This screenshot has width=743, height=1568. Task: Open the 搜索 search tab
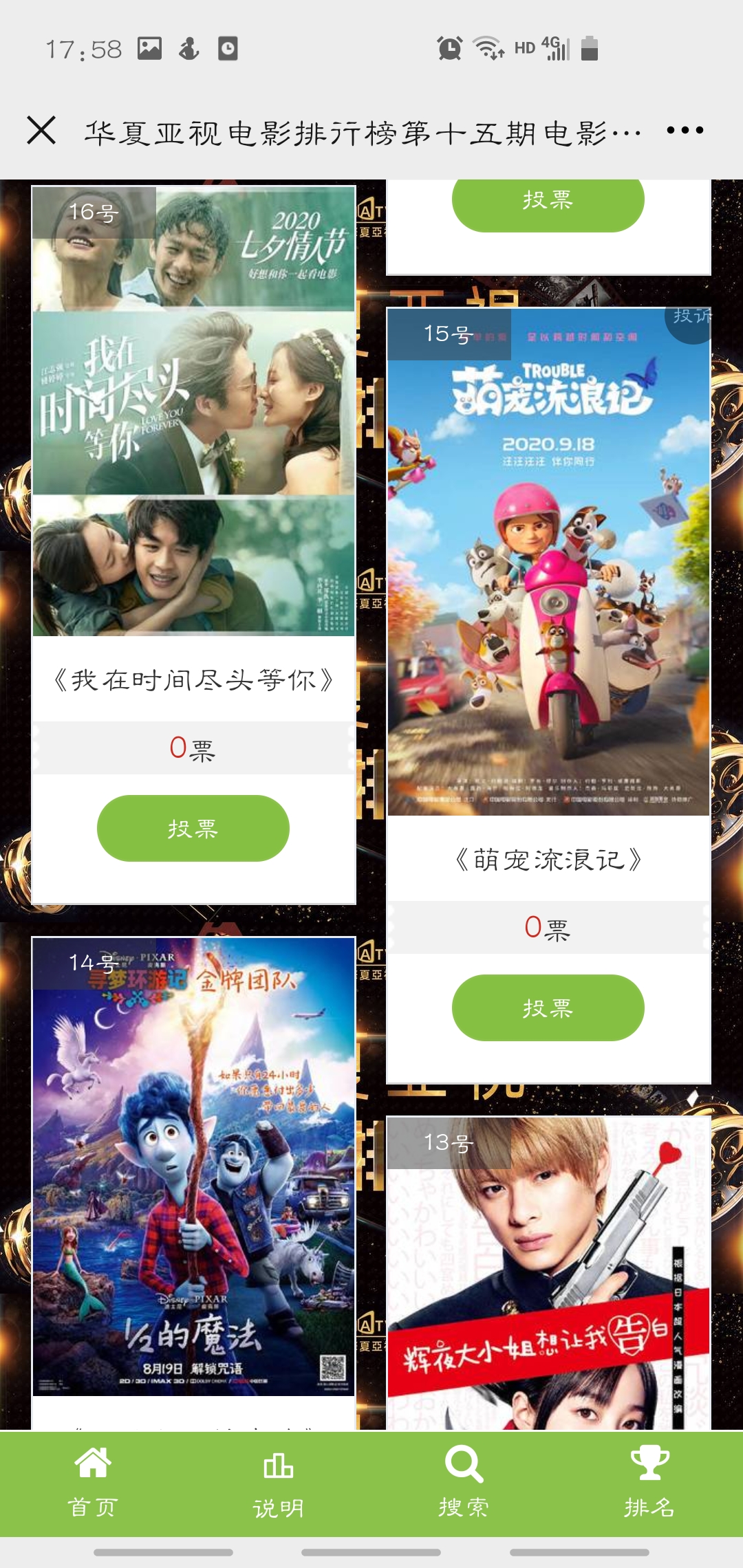click(x=464, y=1483)
